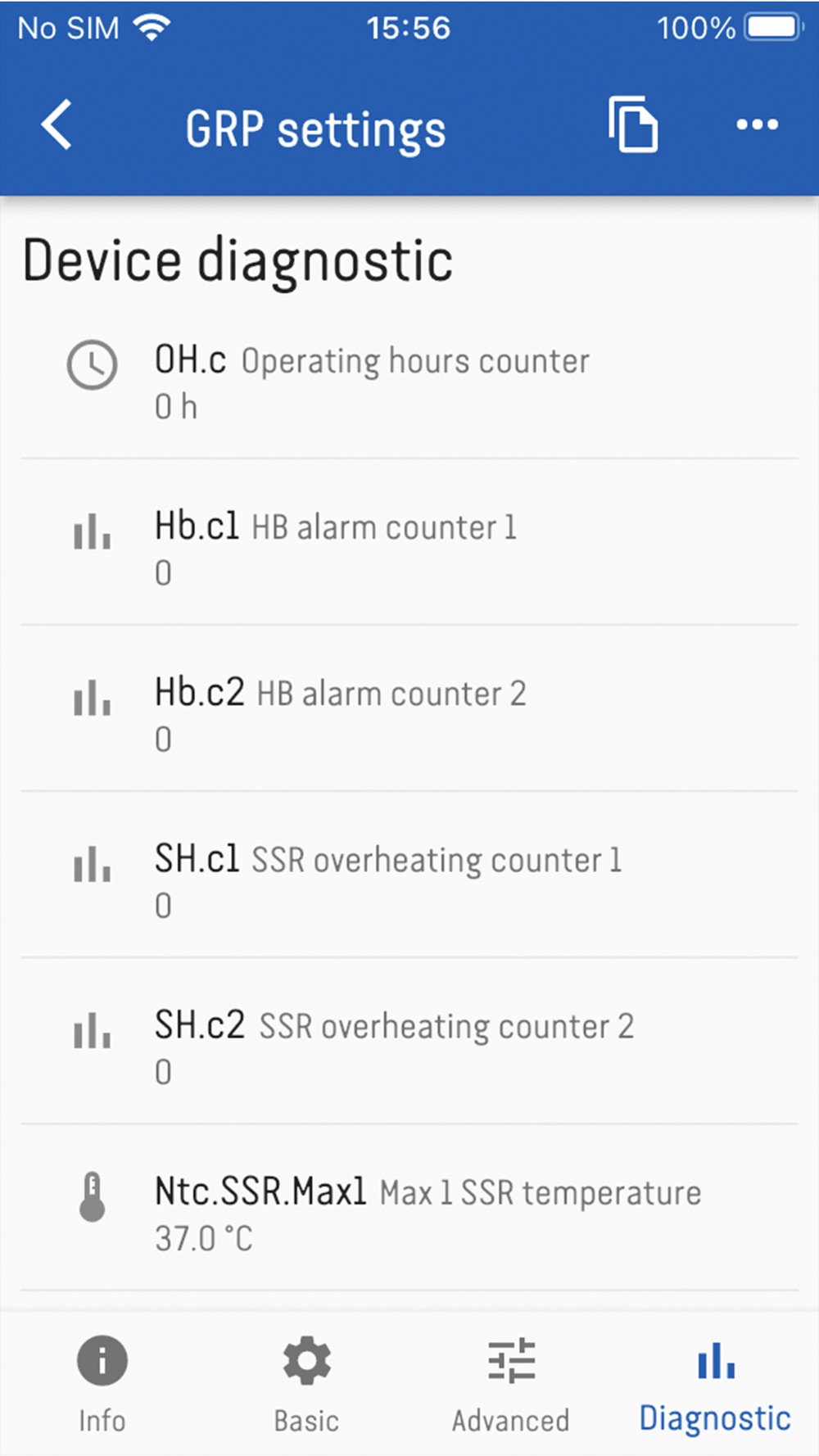Go back from GRP settings
Viewport: 819px width, 1456px height.
tap(57, 125)
